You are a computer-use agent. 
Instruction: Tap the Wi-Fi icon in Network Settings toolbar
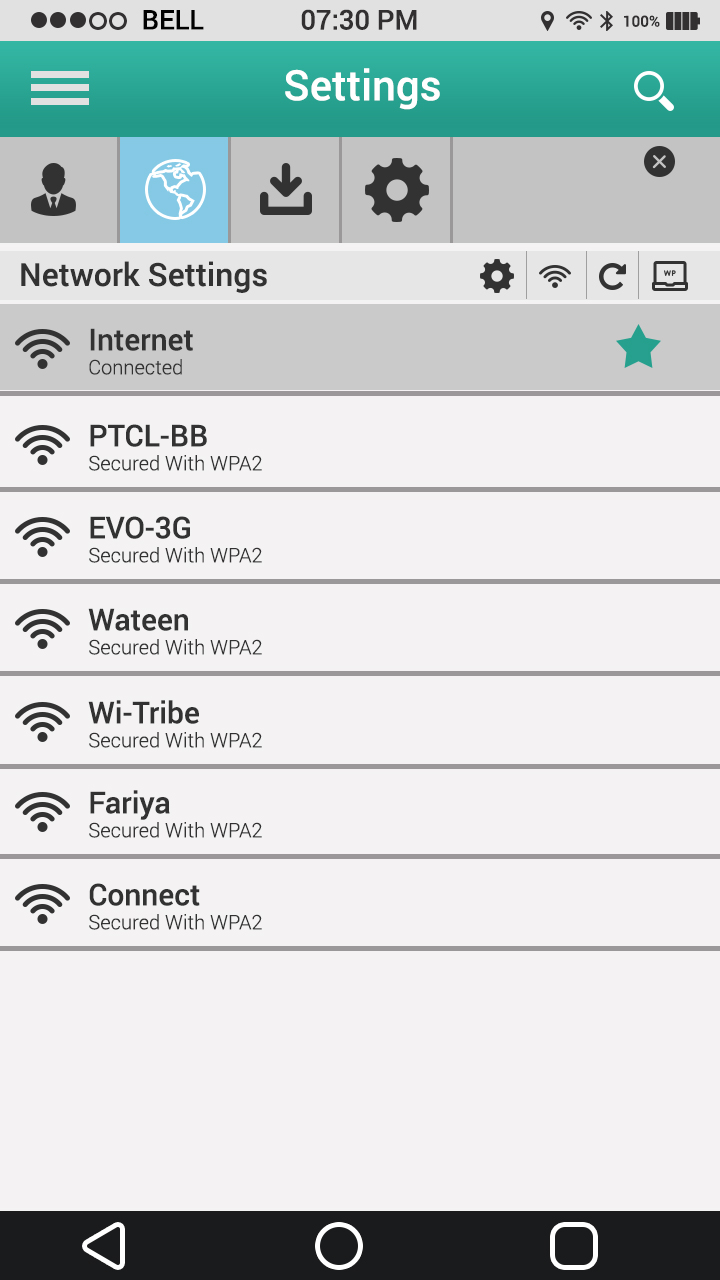tap(555, 276)
